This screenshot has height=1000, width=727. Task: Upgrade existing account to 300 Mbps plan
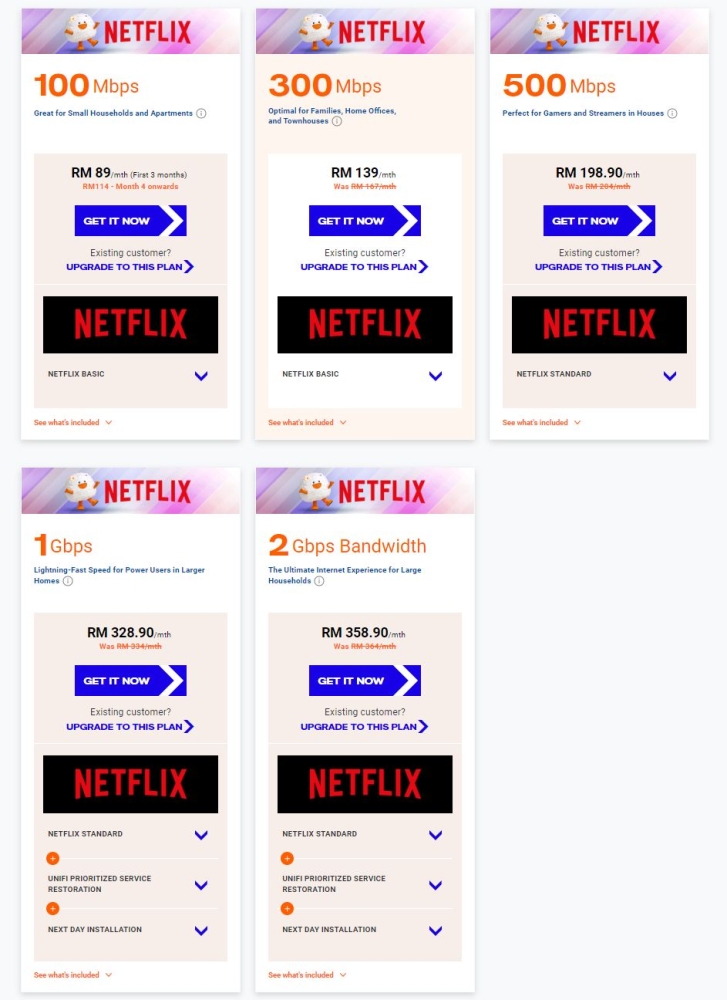point(364,267)
